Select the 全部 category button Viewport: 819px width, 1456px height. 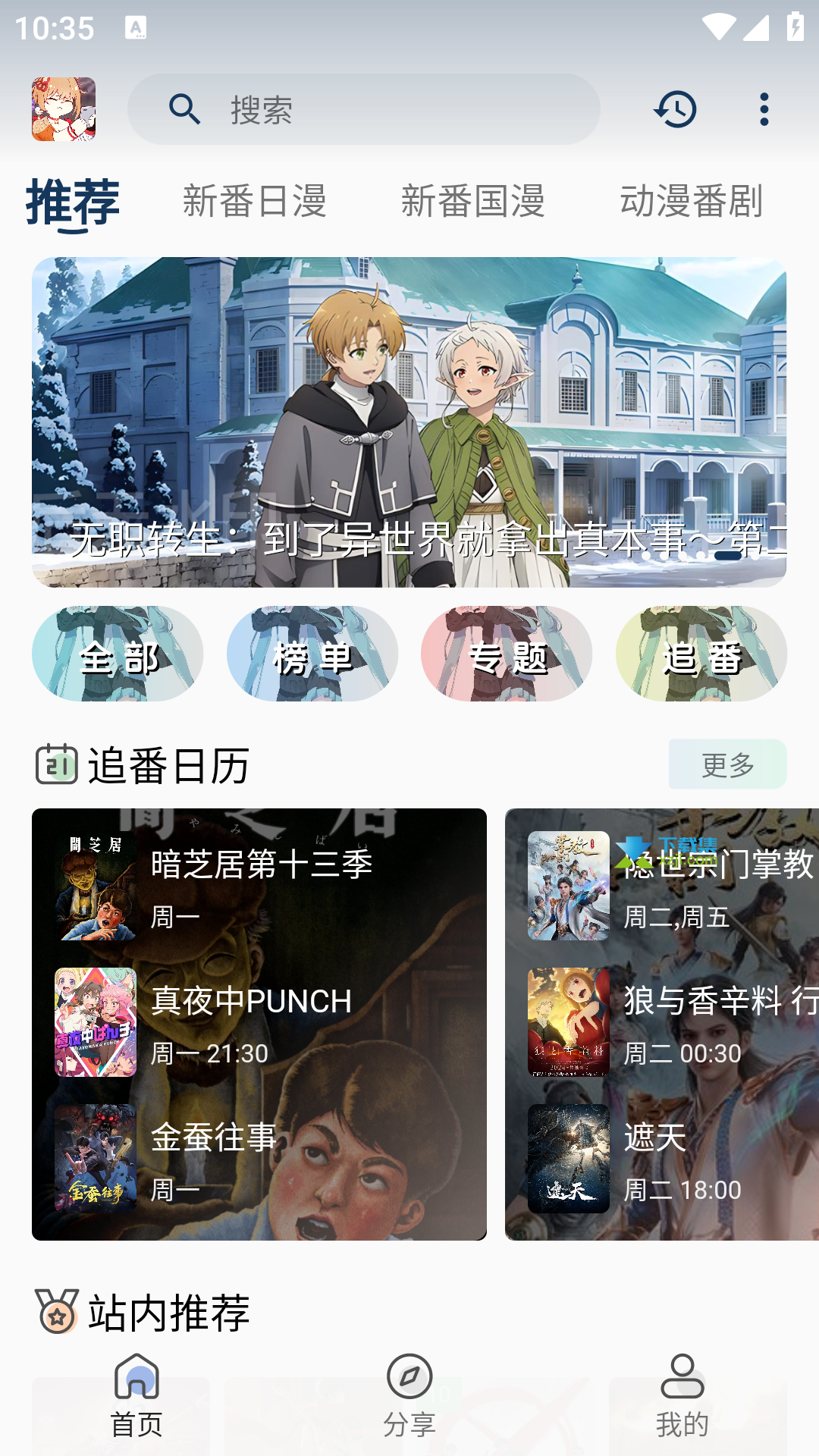point(118,654)
